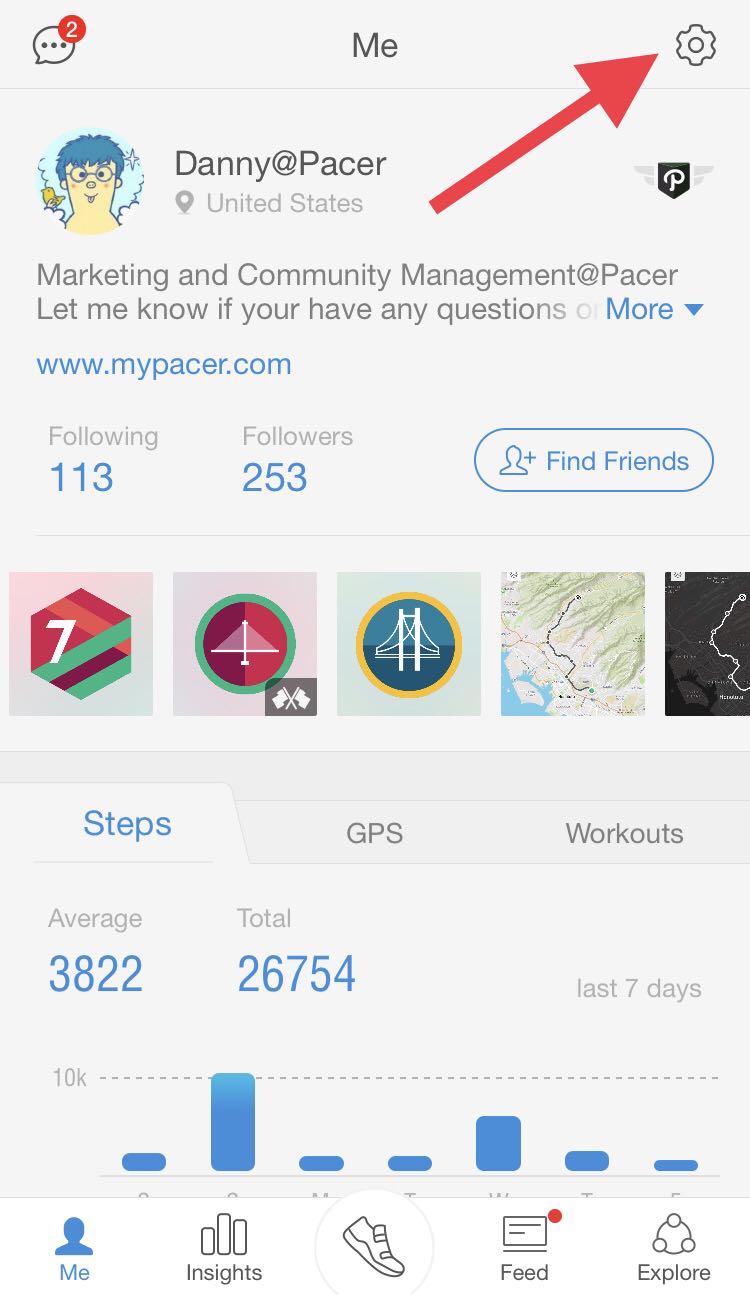Tap the center shoe activity button
The width and height of the screenshot is (750, 1295).
pyautogui.click(x=374, y=1246)
